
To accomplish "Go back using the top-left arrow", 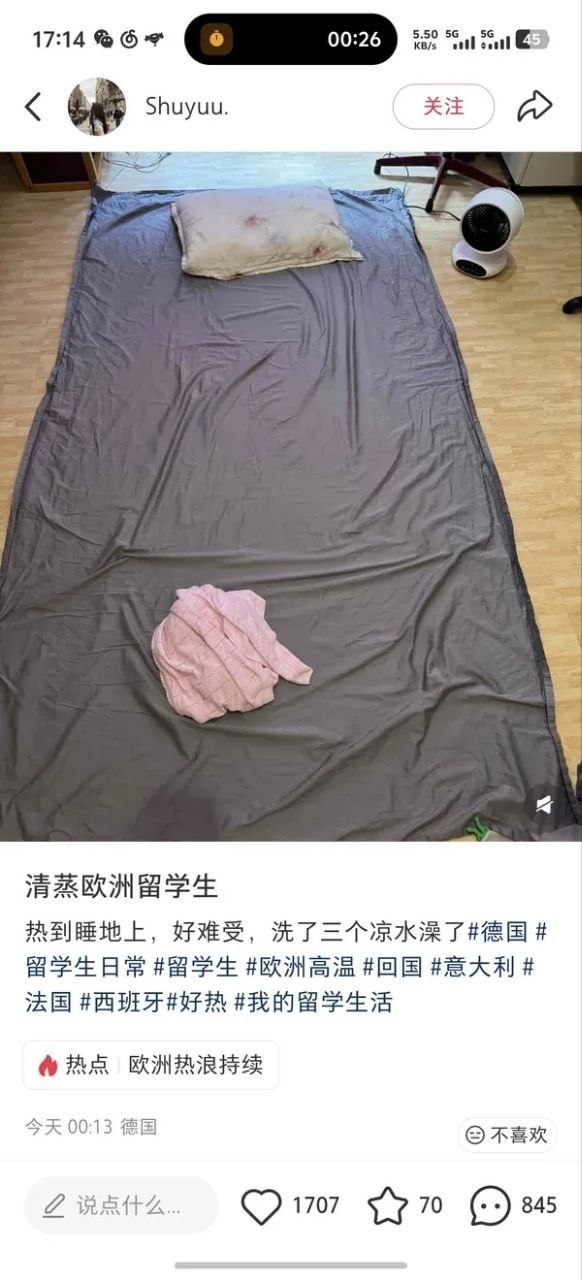I will [33, 107].
